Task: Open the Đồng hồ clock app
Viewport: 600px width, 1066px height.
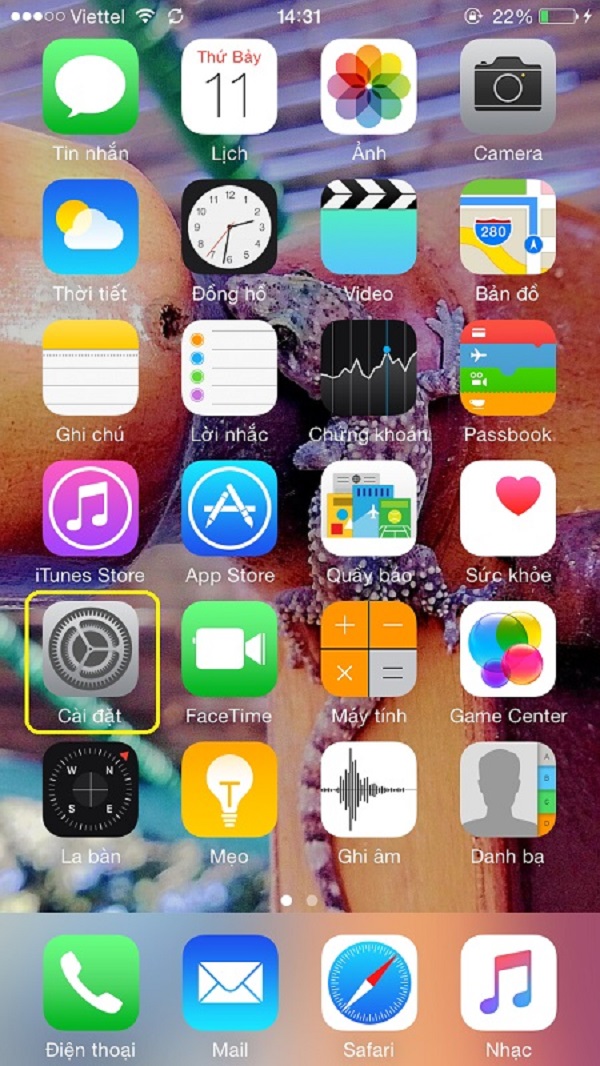Action: coord(229,227)
